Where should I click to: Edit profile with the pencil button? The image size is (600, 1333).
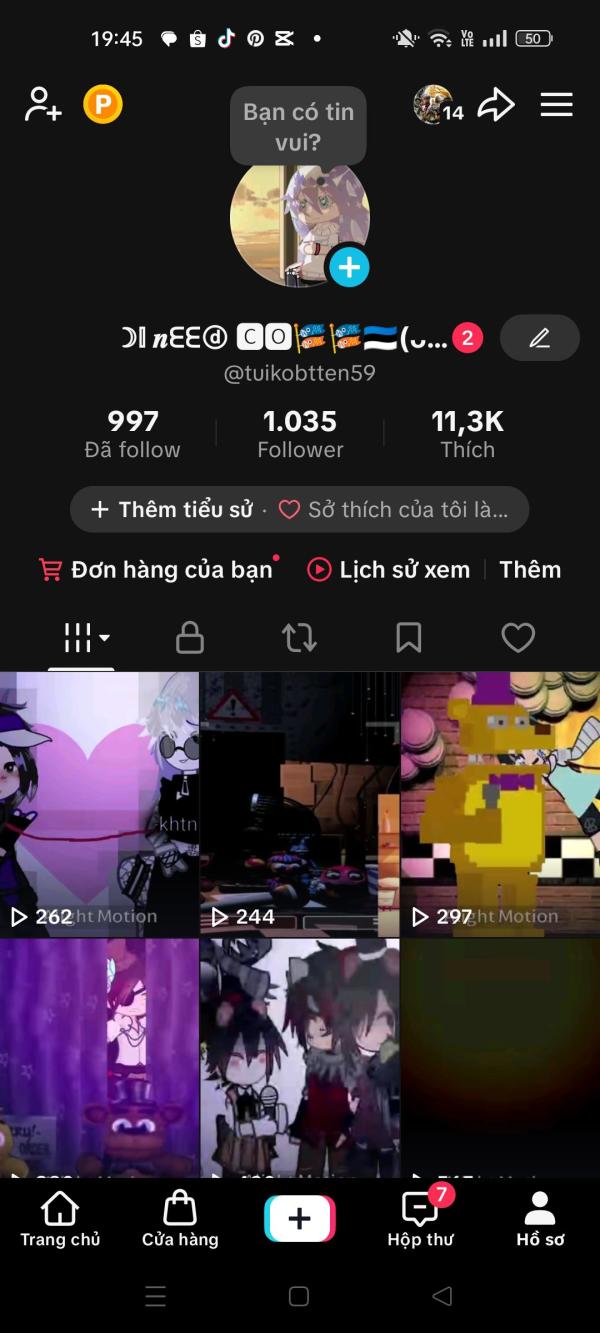(539, 338)
